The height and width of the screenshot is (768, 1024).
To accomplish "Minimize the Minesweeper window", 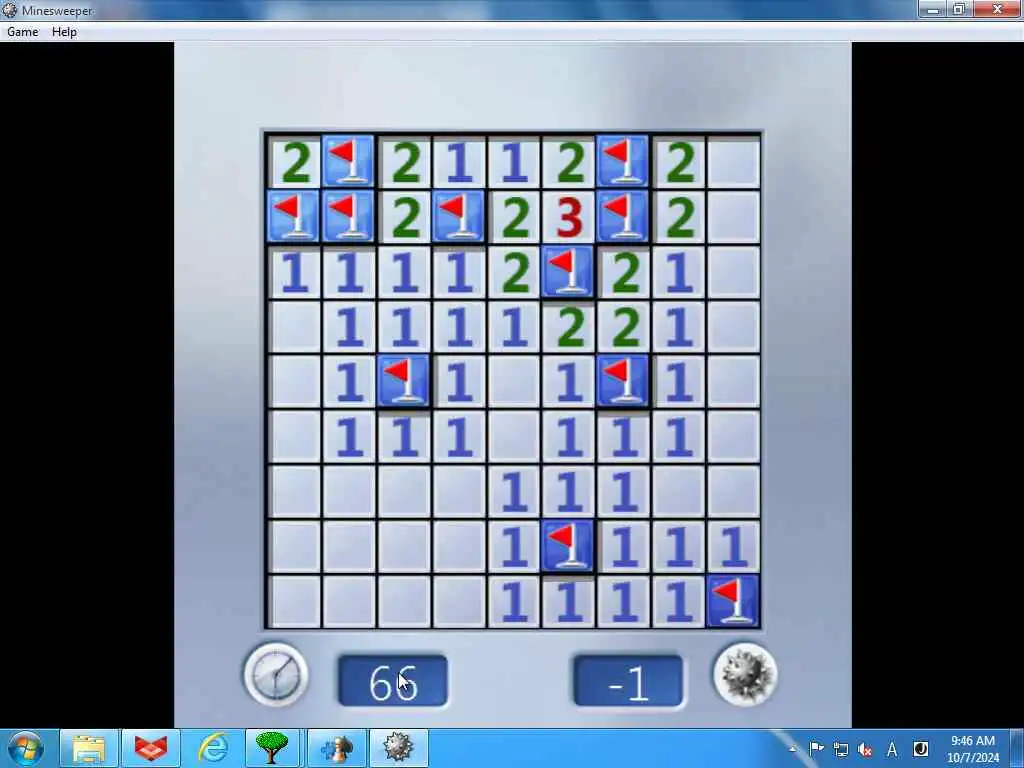I will click(x=932, y=9).
